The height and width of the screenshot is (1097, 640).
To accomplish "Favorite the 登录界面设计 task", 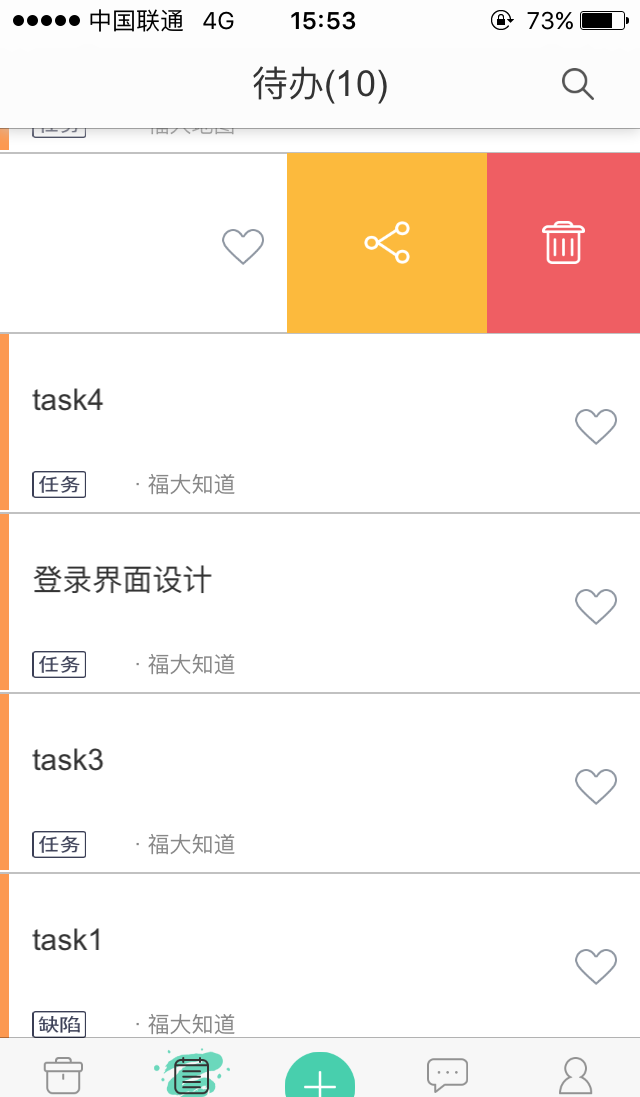I will (596, 606).
